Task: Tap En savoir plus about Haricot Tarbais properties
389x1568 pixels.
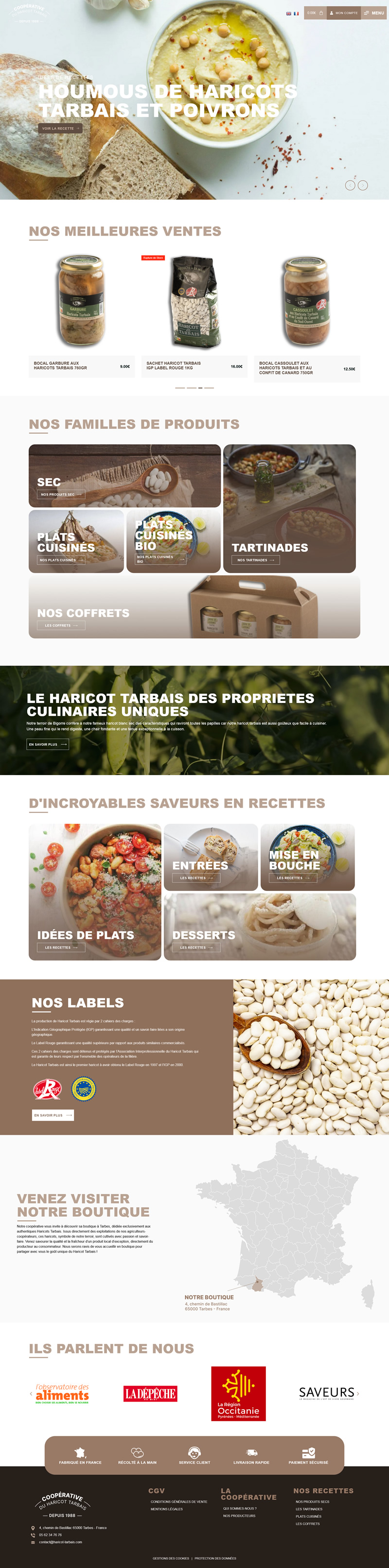Action: point(48,744)
